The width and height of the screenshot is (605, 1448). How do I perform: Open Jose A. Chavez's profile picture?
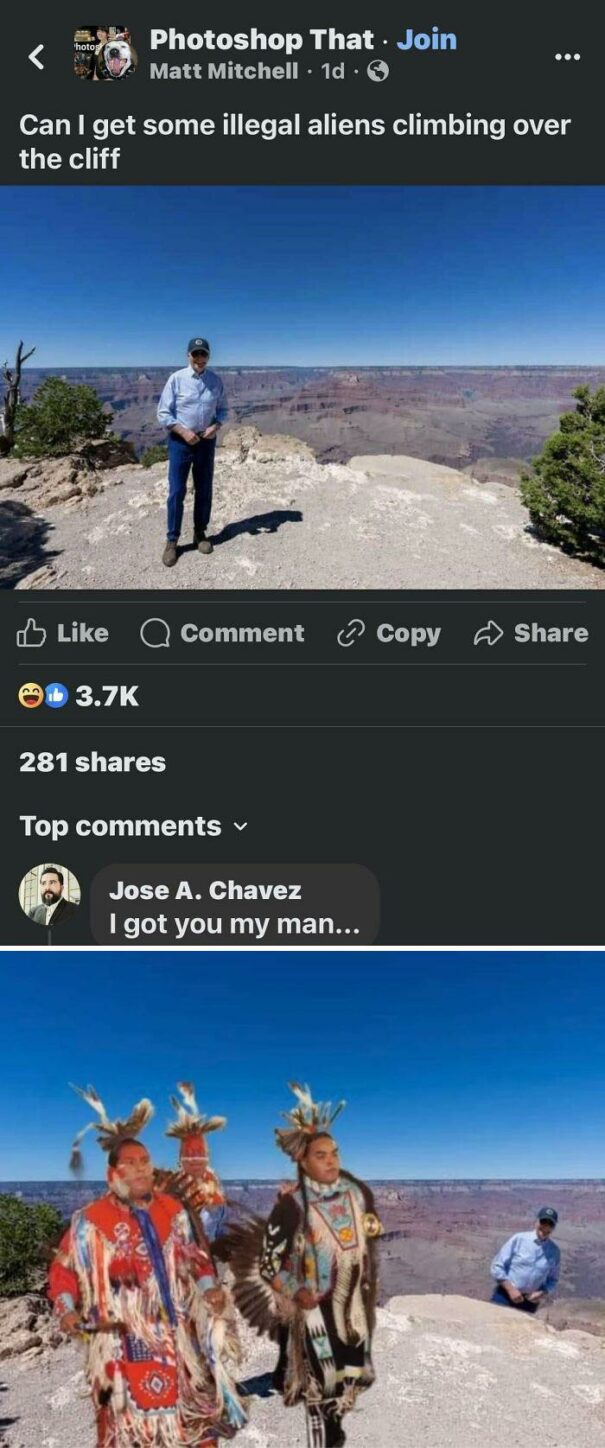point(50,894)
